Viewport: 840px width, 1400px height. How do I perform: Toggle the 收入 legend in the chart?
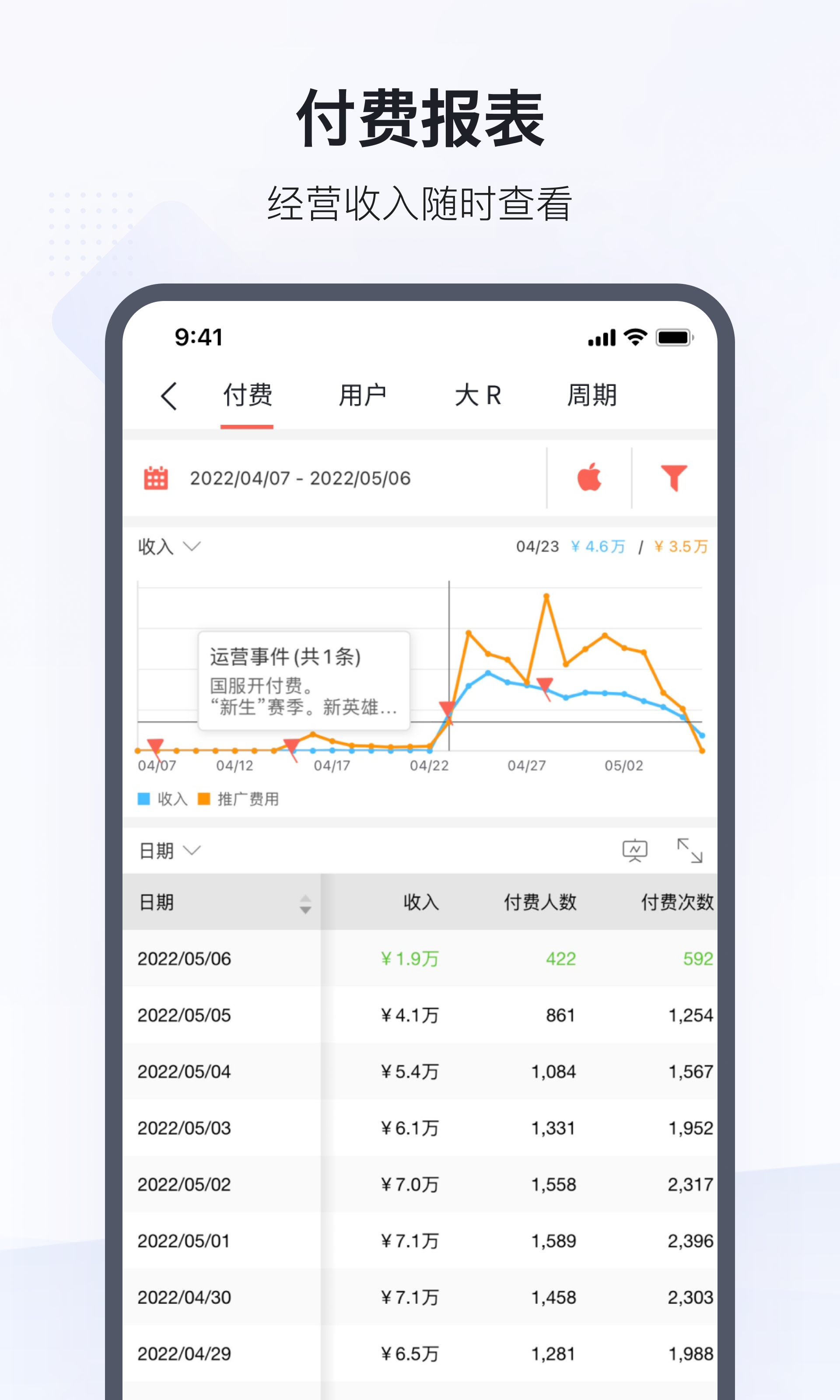162,798
